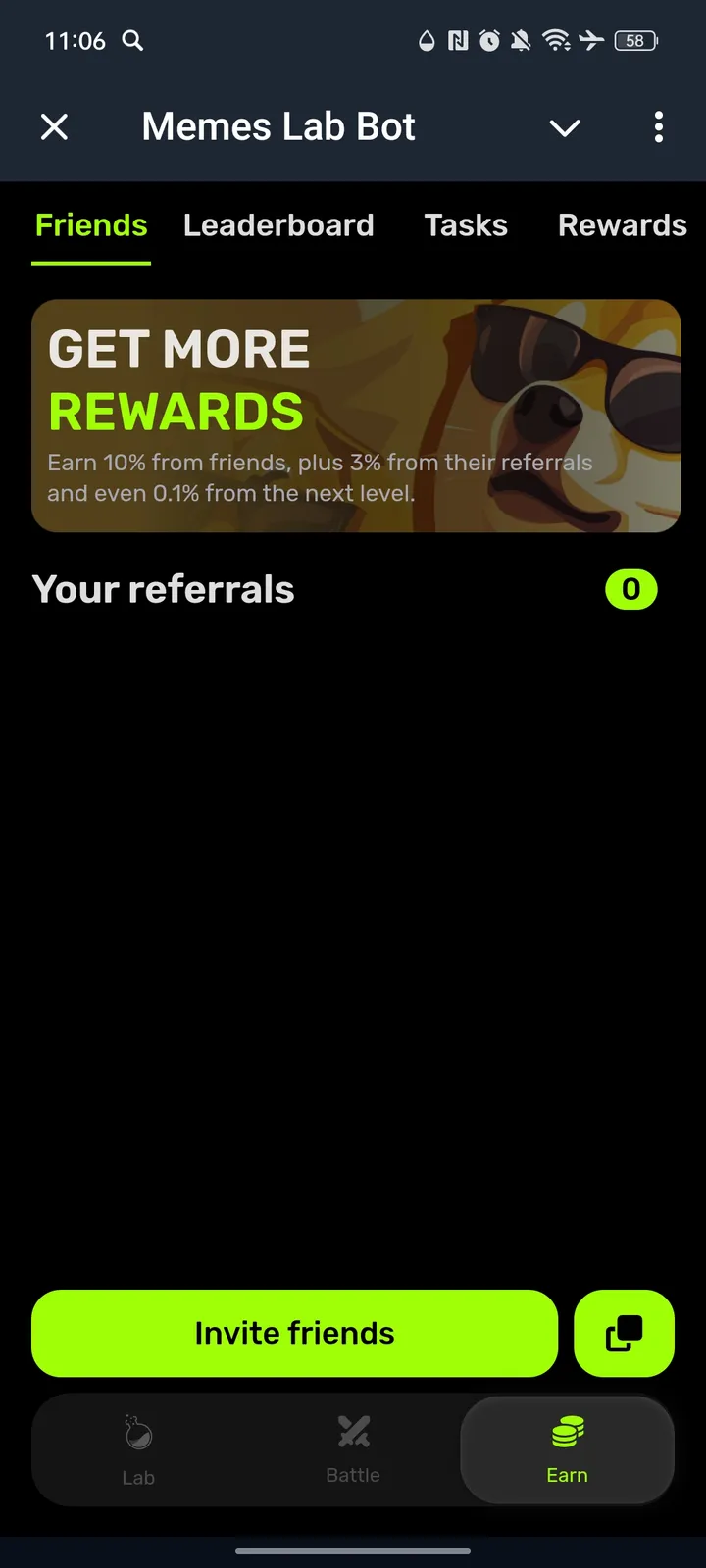Open the three-dot overflow menu
Viewport: 706px width, 1568px height.
click(658, 126)
